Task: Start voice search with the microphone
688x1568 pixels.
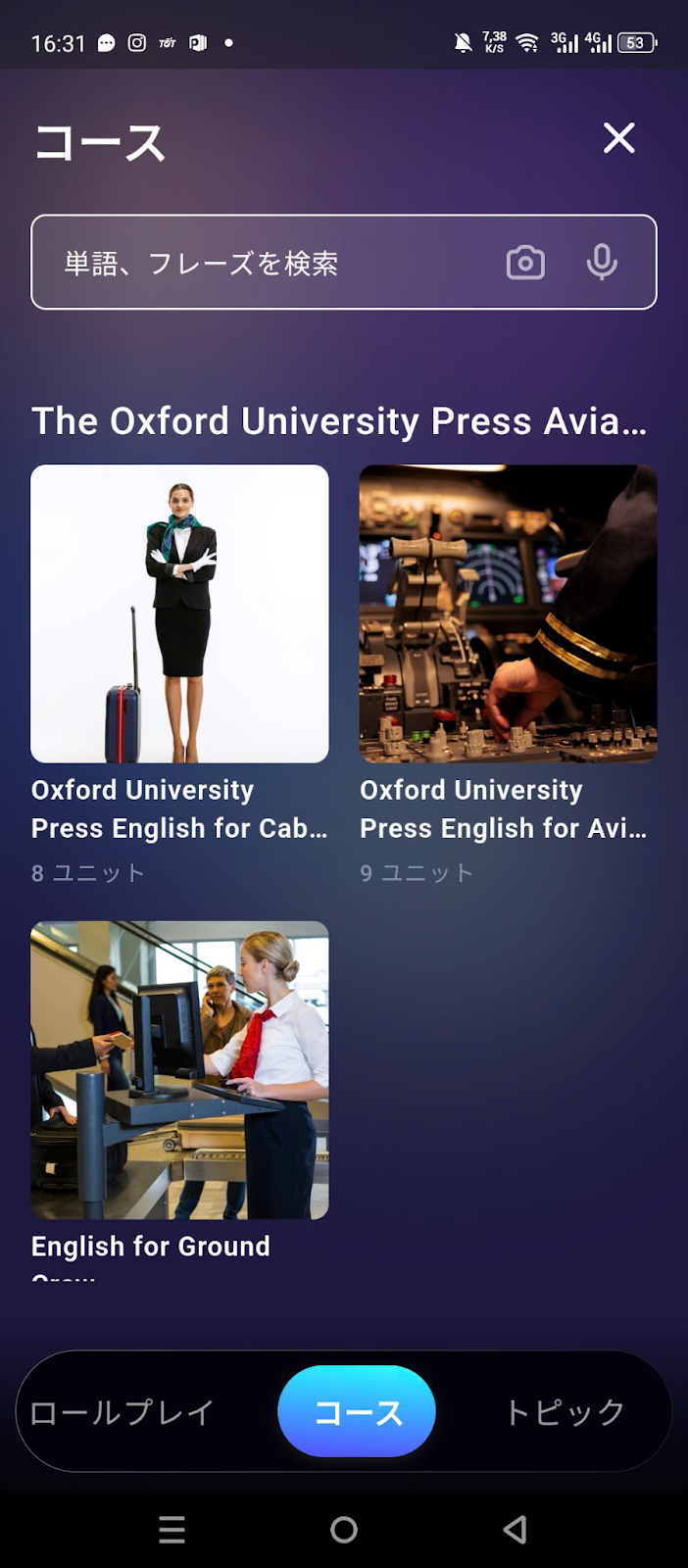Action: coord(602,263)
